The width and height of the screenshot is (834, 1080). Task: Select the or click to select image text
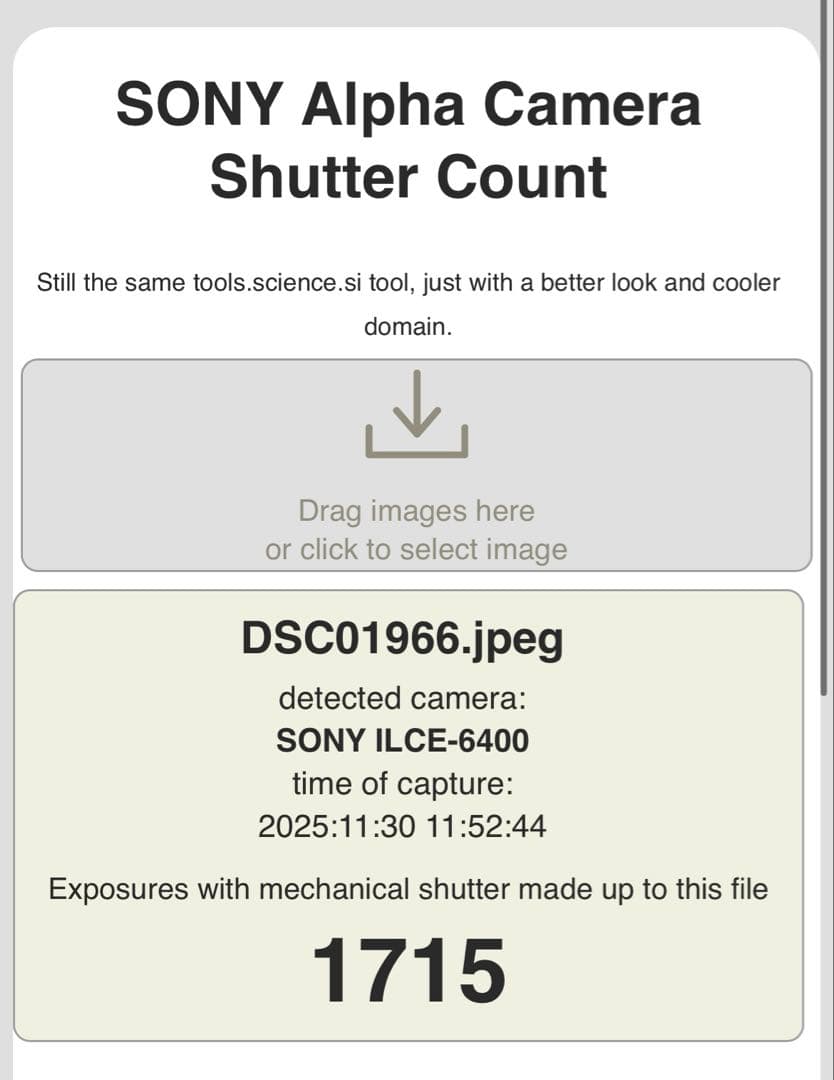[417, 548]
